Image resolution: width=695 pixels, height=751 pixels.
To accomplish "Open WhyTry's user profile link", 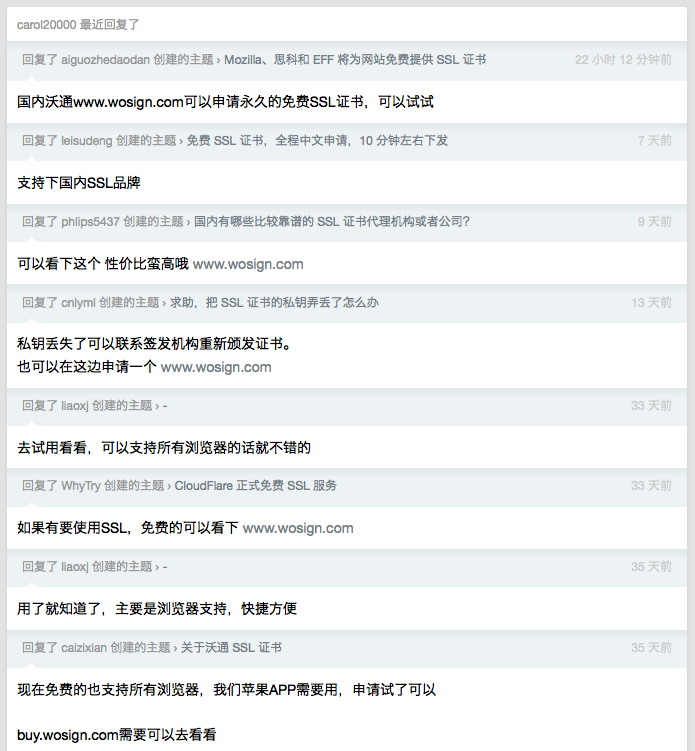I will click(x=86, y=486).
